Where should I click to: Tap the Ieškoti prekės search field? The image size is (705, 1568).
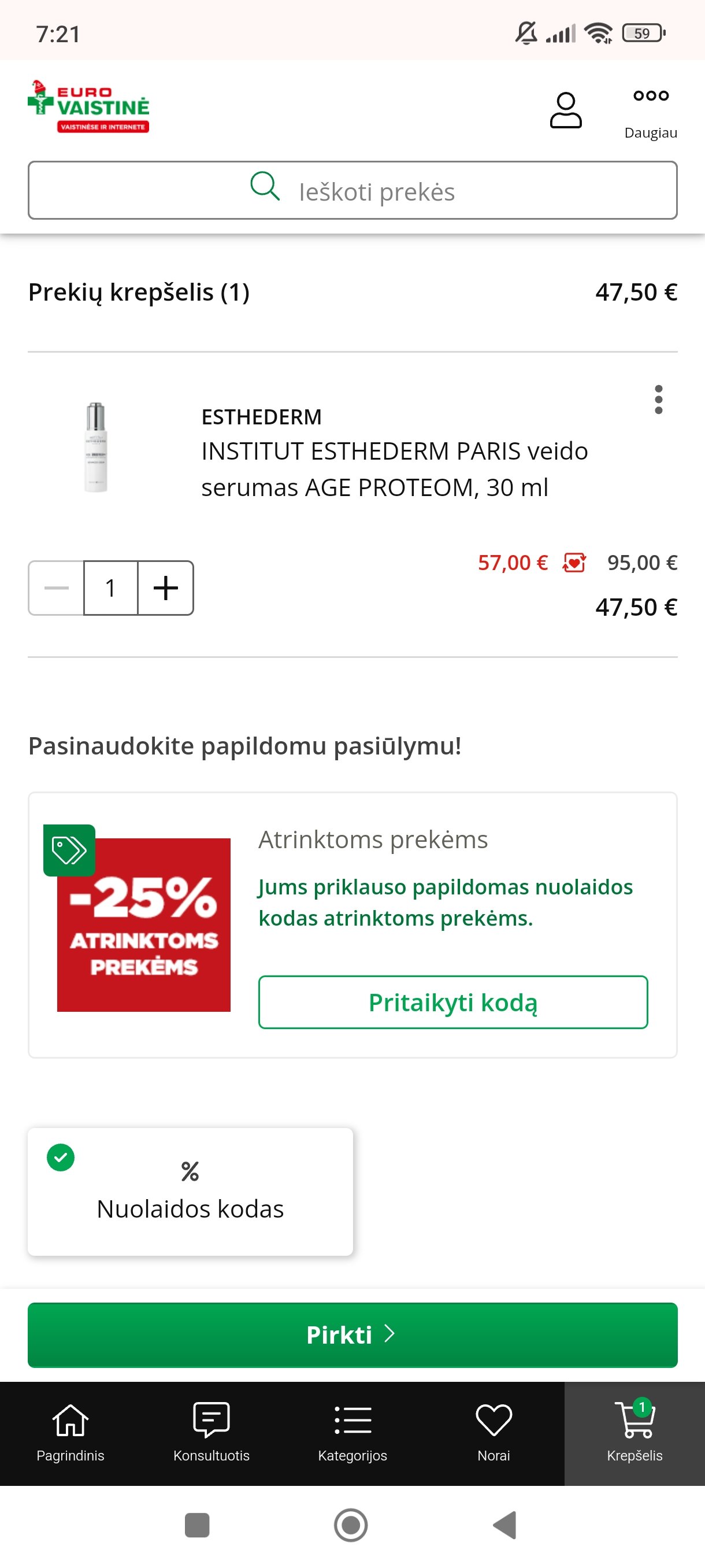pos(352,191)
